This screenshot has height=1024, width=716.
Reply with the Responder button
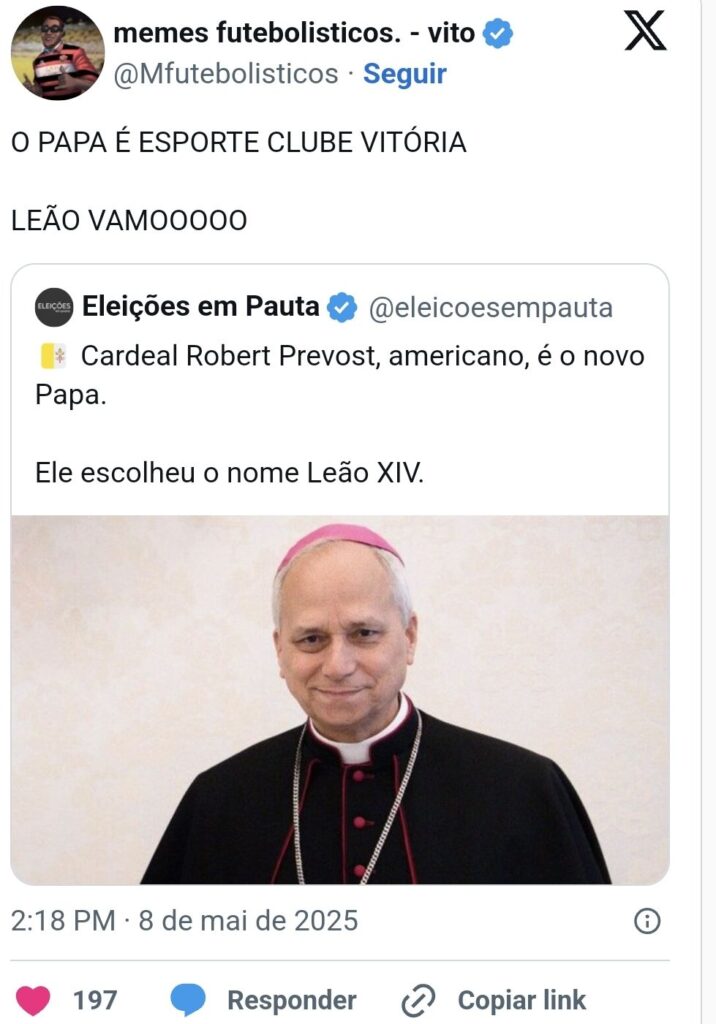click(x=264, y=1000)
